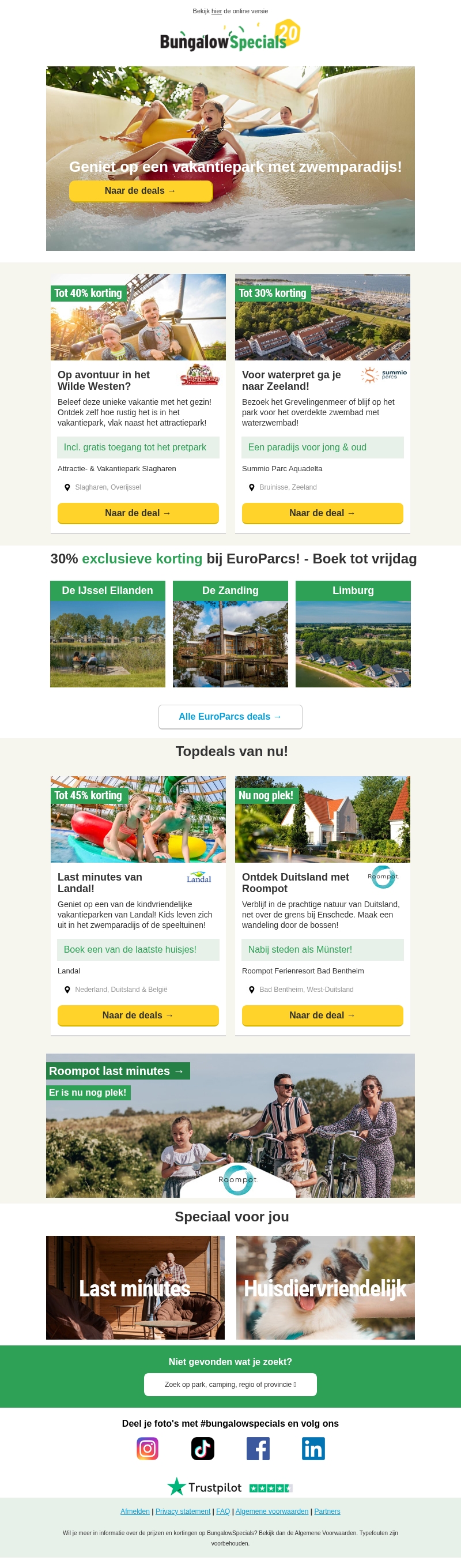Open the 'Privacy statement' link

183,1511
